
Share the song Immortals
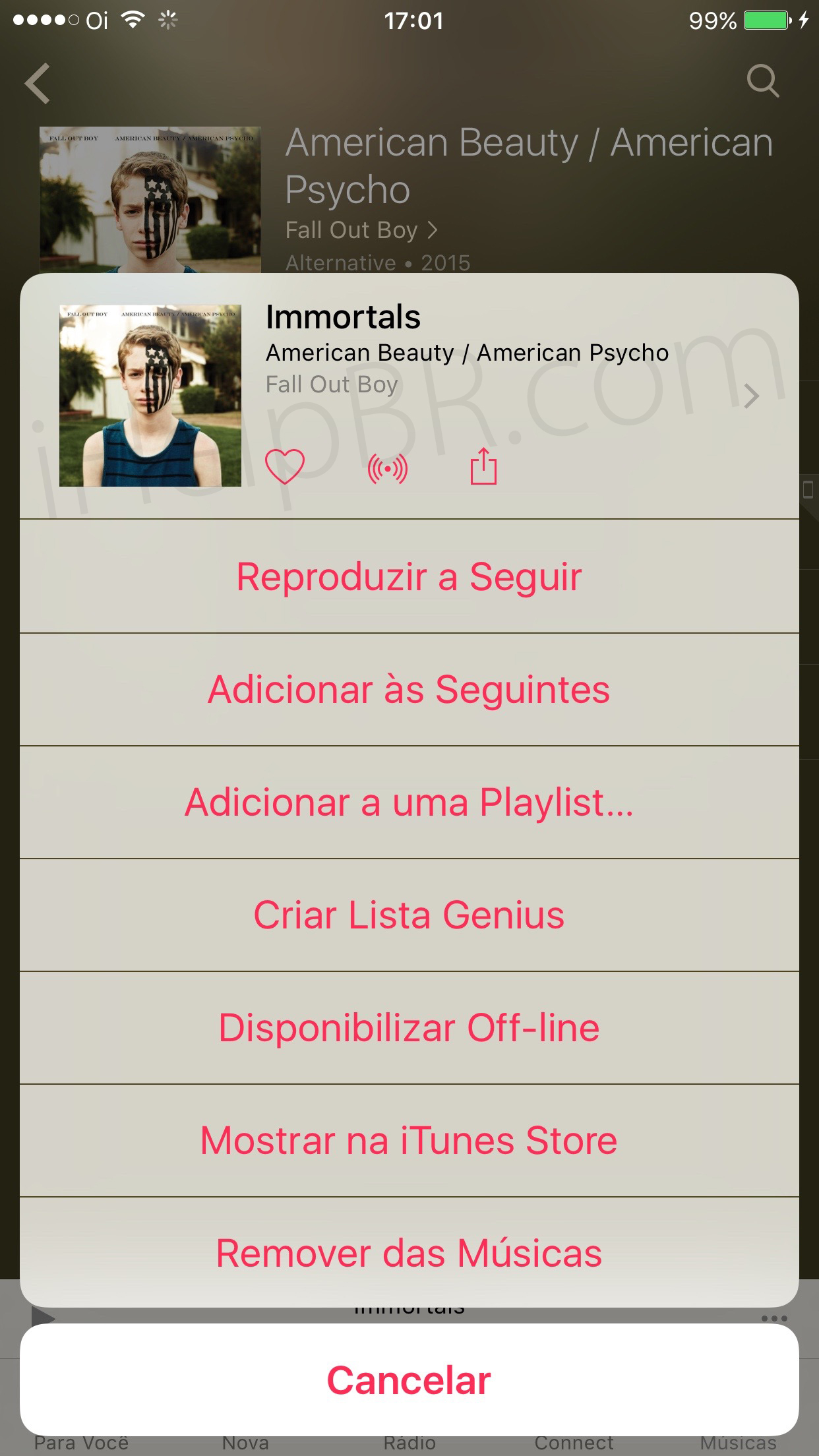coord(483,467)
